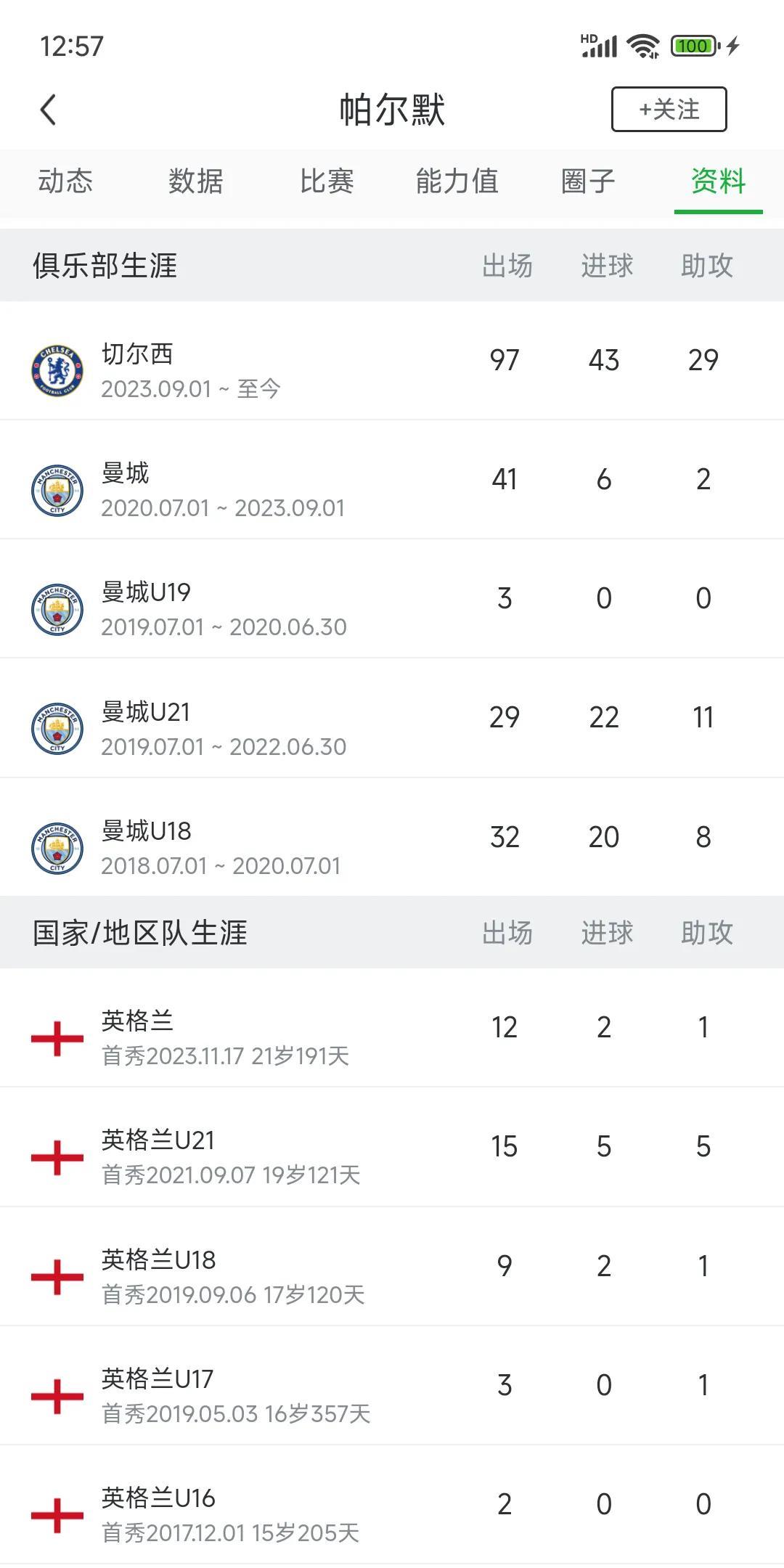This screenshot has height=1568, width=784.
Task: Open the 英格兰 senior national team row
Action: 392,1027
